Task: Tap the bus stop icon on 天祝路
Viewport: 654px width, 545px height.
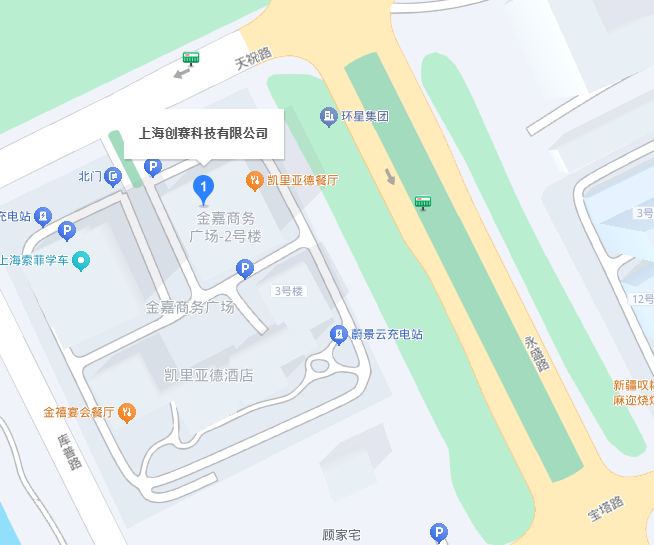Action: [x=191, y=58]
